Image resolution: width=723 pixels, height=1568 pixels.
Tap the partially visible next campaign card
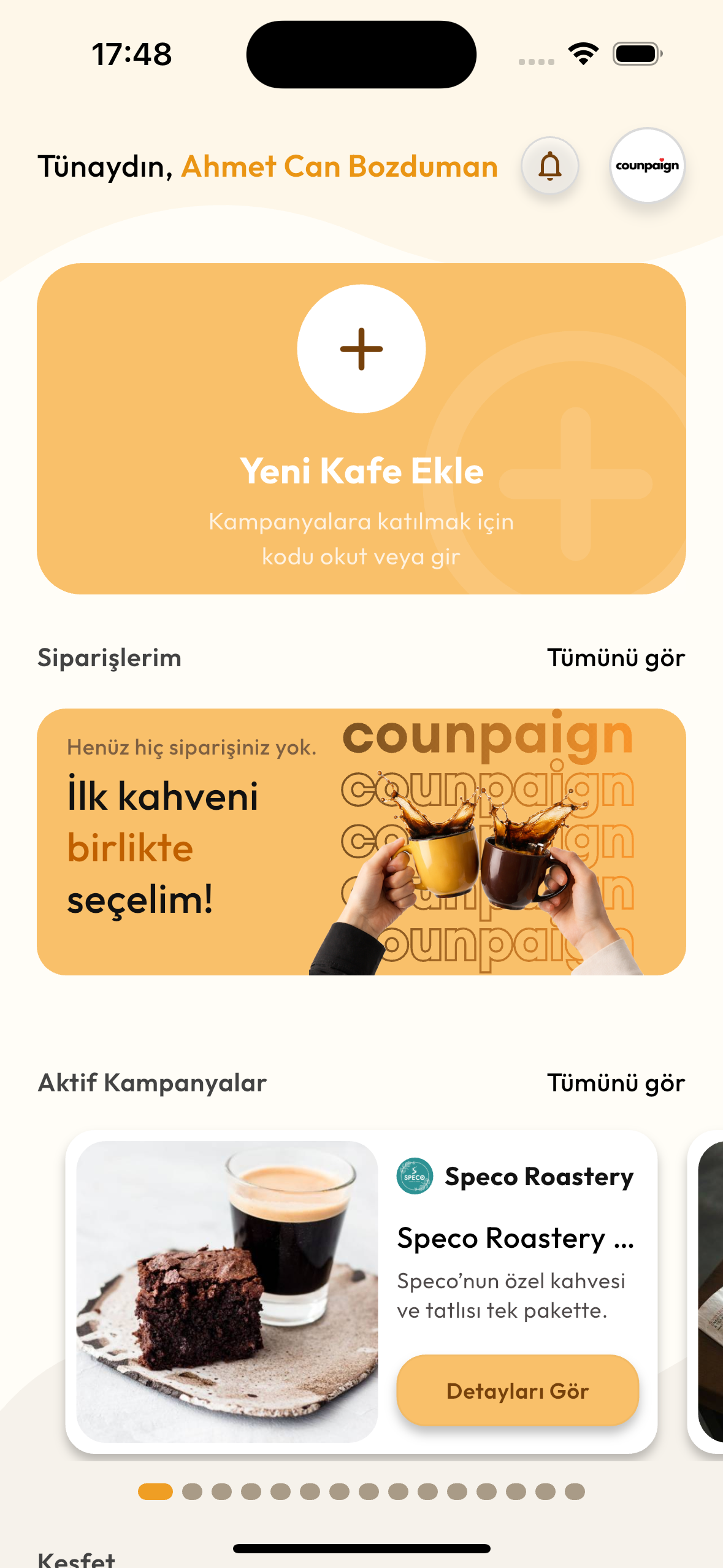tap(711, 1288)
